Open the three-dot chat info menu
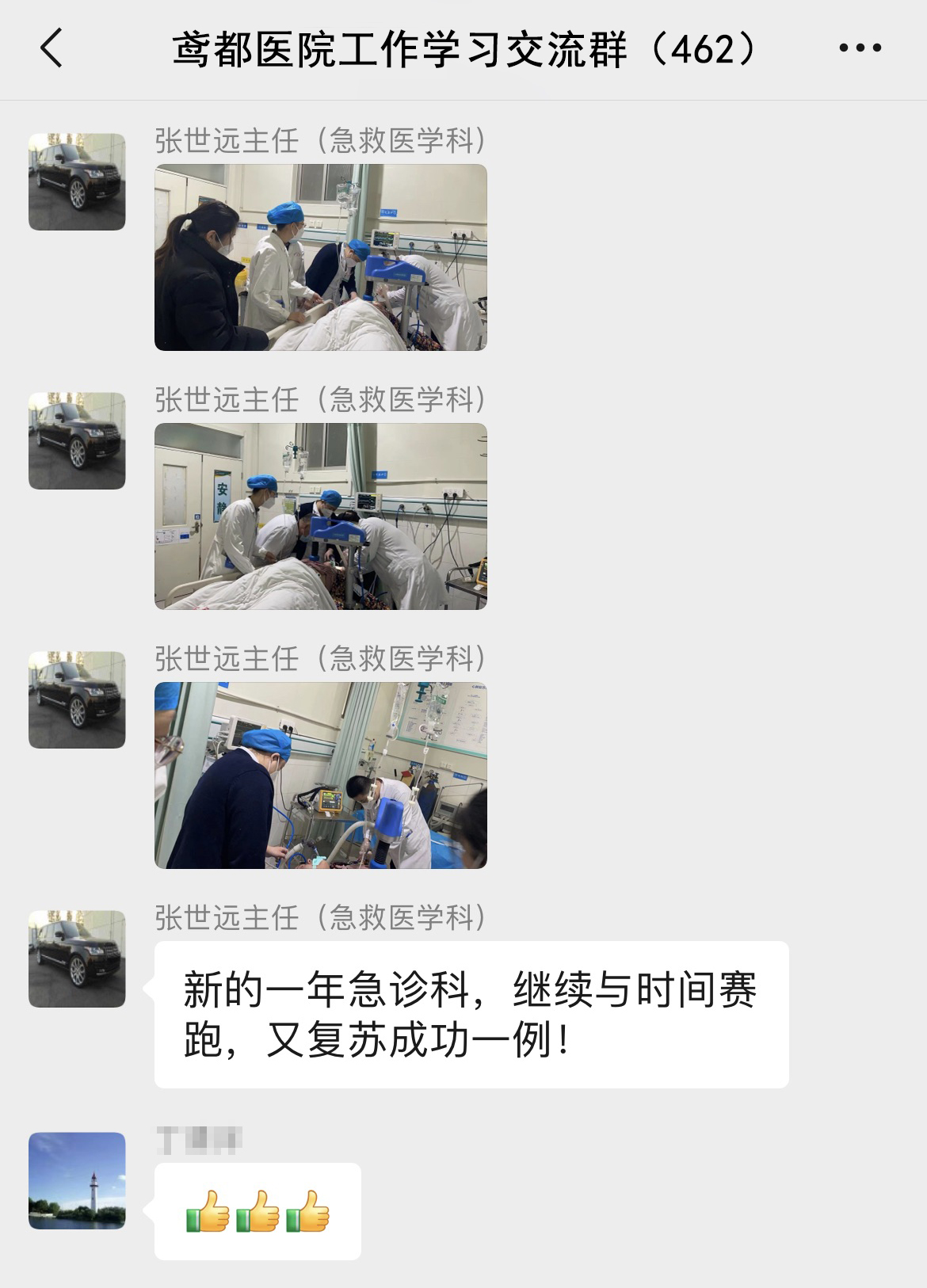Viewport: 927px width, 1288px height. (860, 48)
